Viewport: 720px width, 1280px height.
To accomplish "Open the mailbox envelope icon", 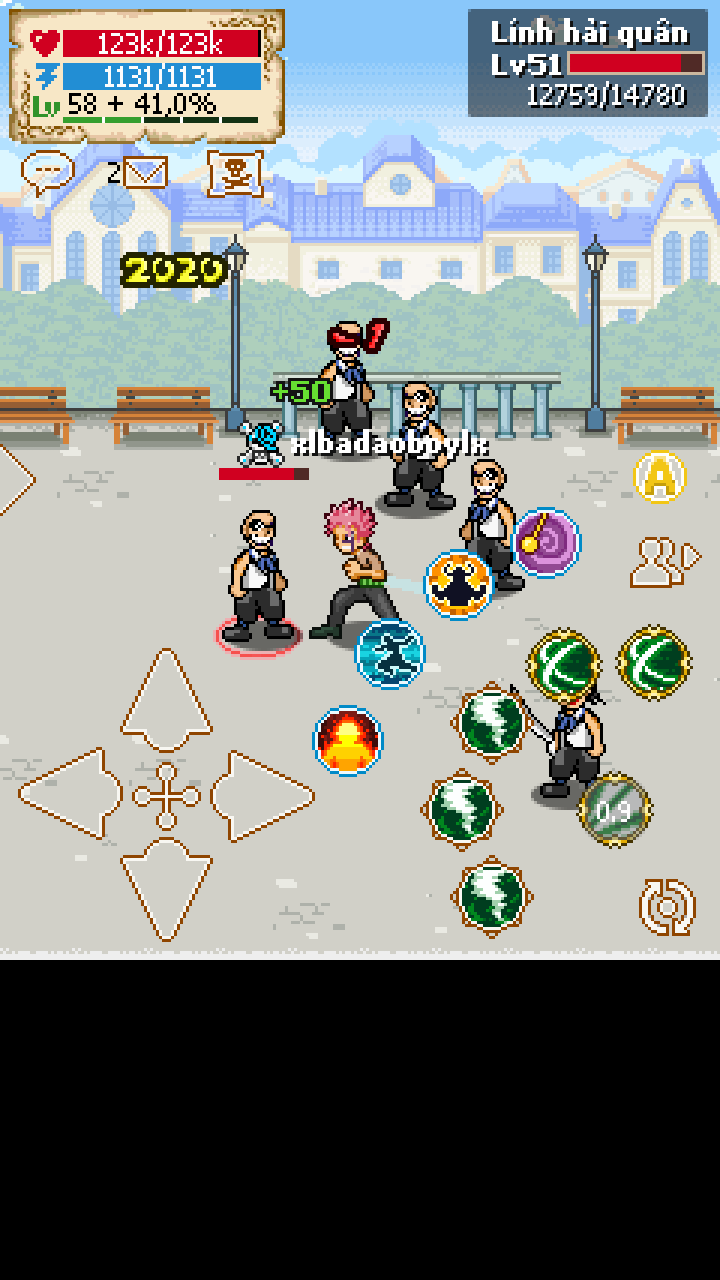I will [144, 174].
